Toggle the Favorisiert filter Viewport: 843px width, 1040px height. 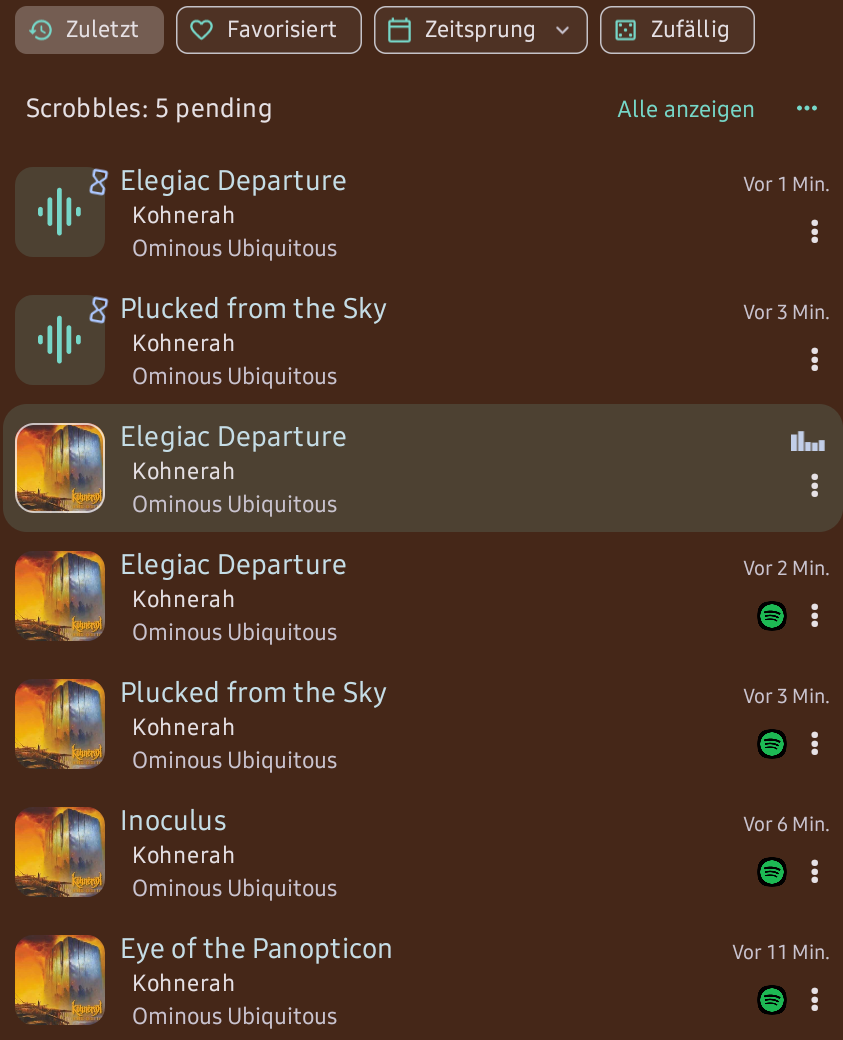(x=268, y=30)
